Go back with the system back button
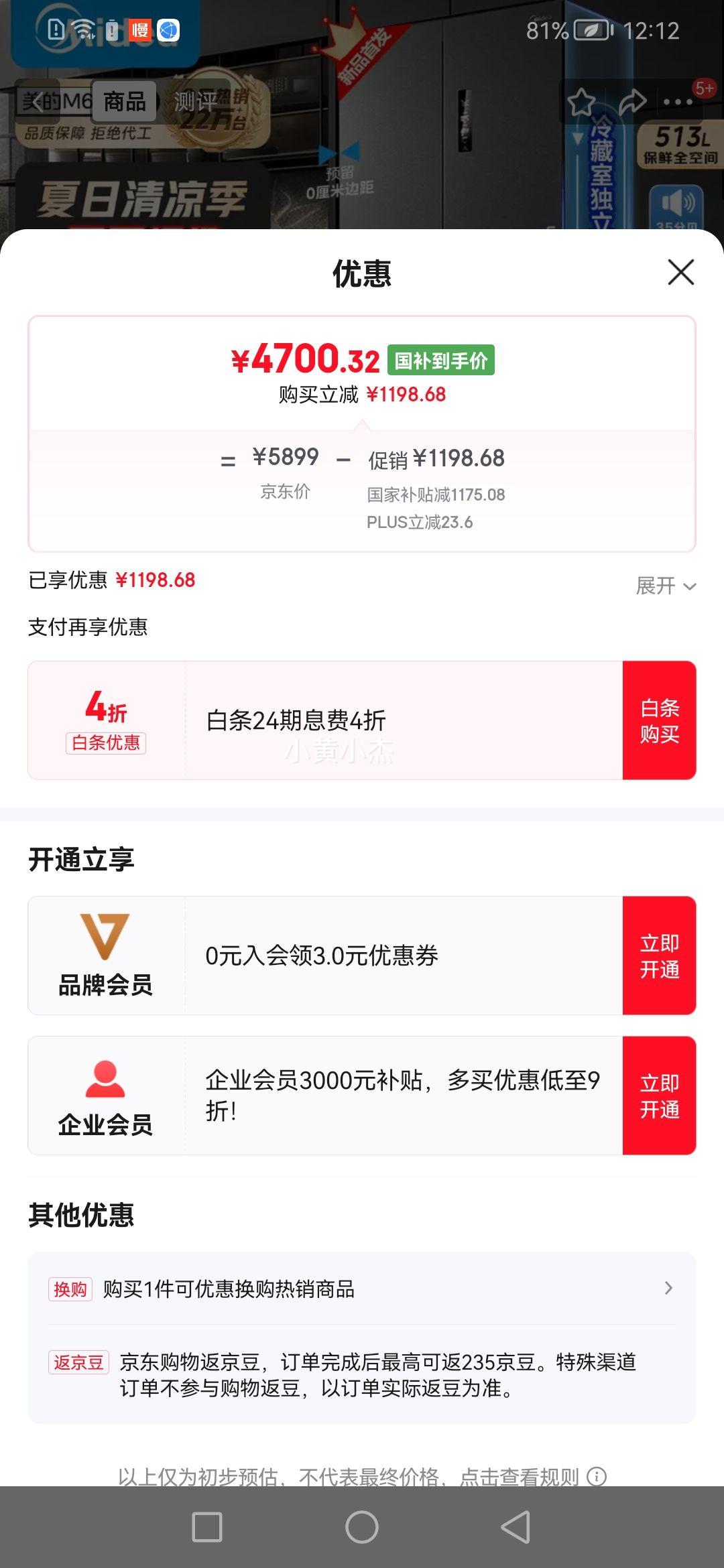Viewport: 724px width, 1568px height. [x=516, y=1527]
